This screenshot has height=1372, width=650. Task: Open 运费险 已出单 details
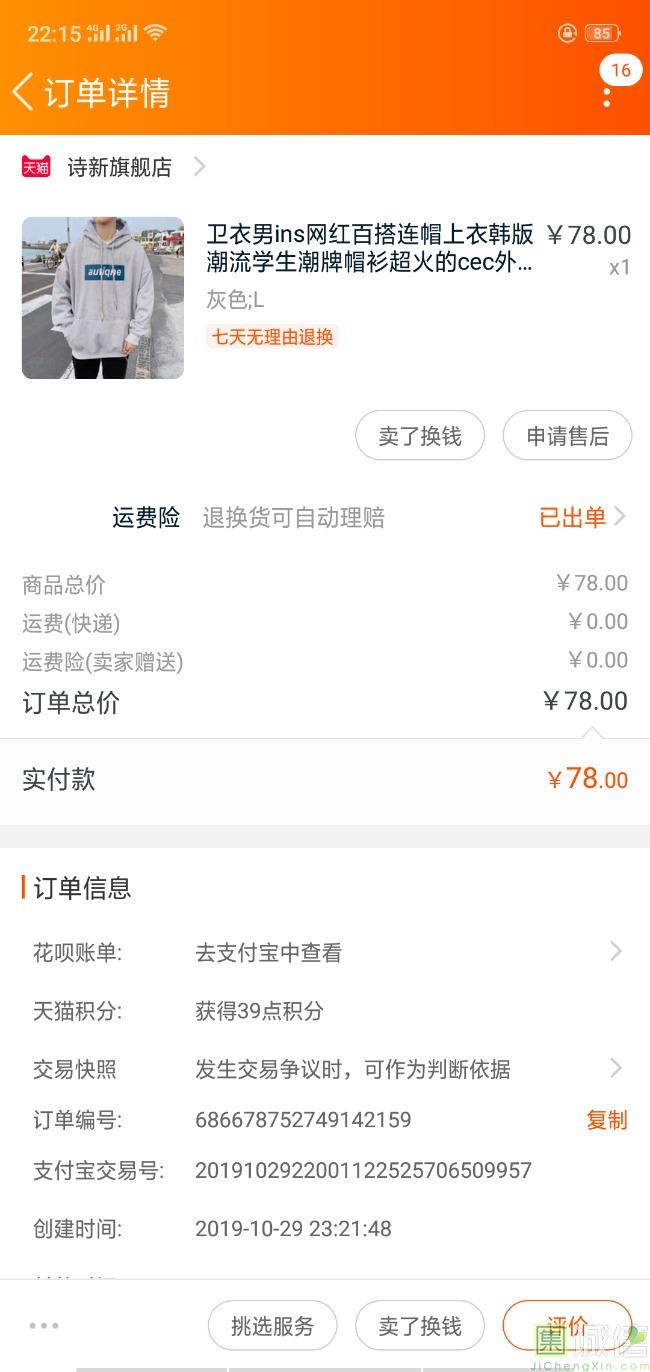click(582, 517)
